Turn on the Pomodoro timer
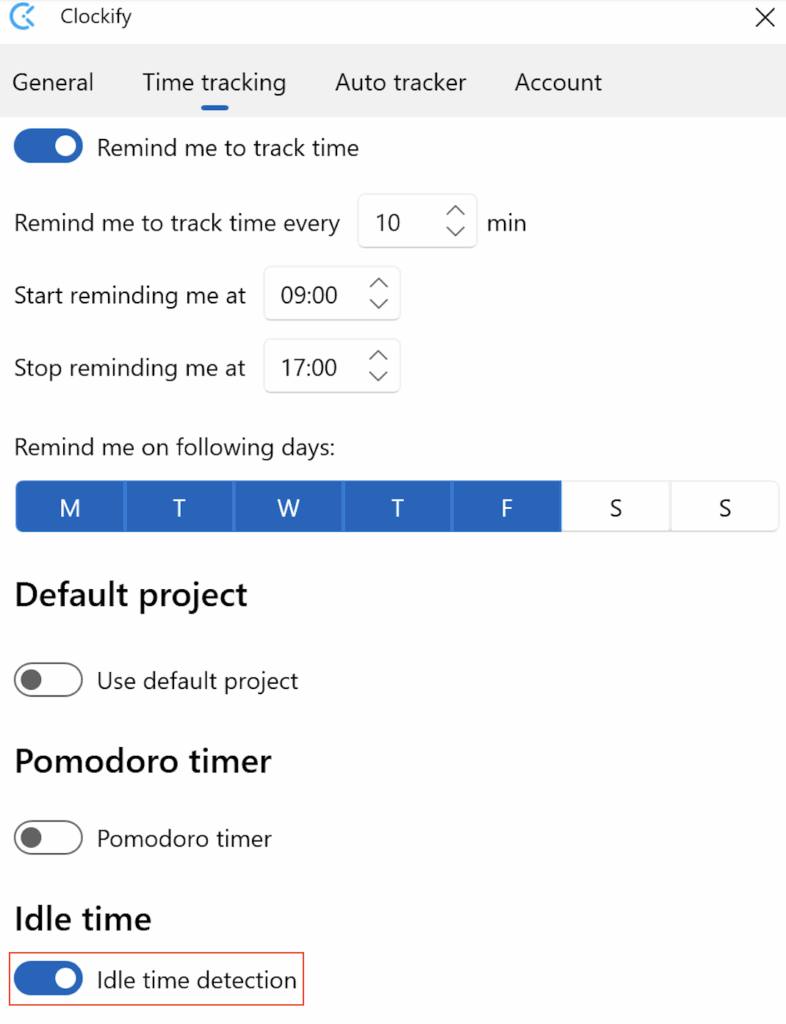Screen dimensions: 786x1024 click(x=48, y=838)
